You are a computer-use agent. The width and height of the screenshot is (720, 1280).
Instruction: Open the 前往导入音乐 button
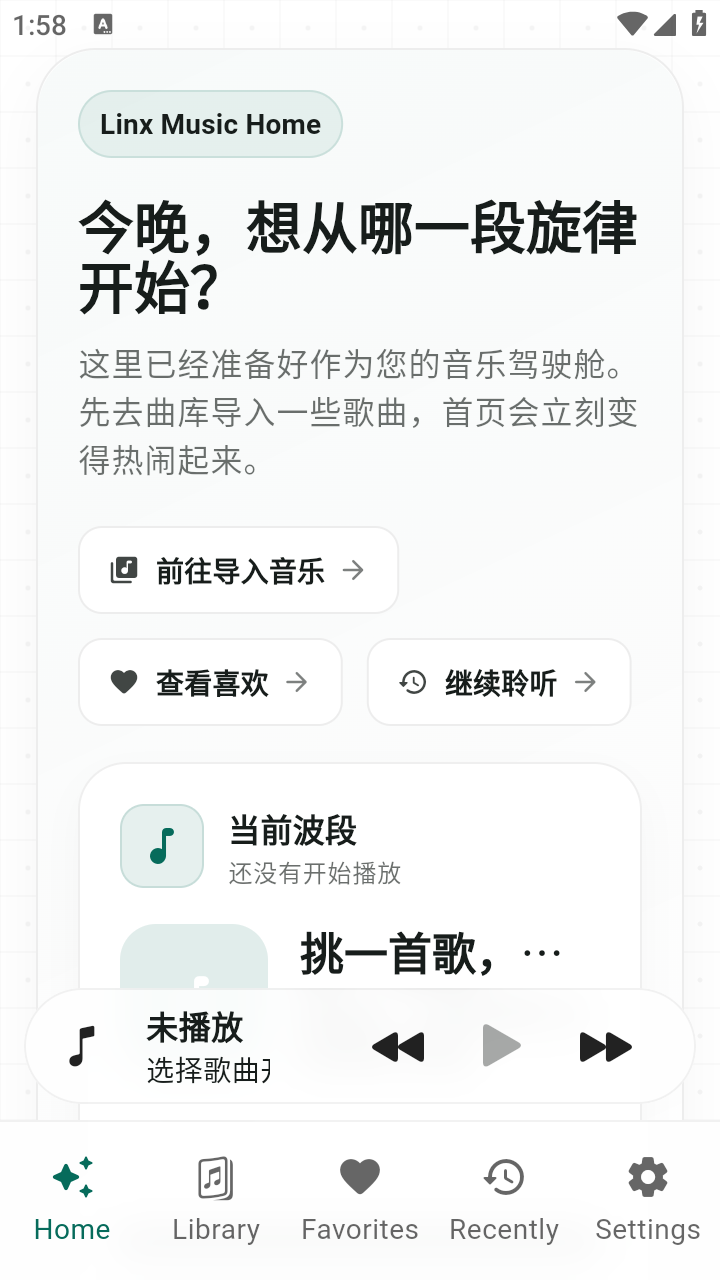[x=238, y=570]
